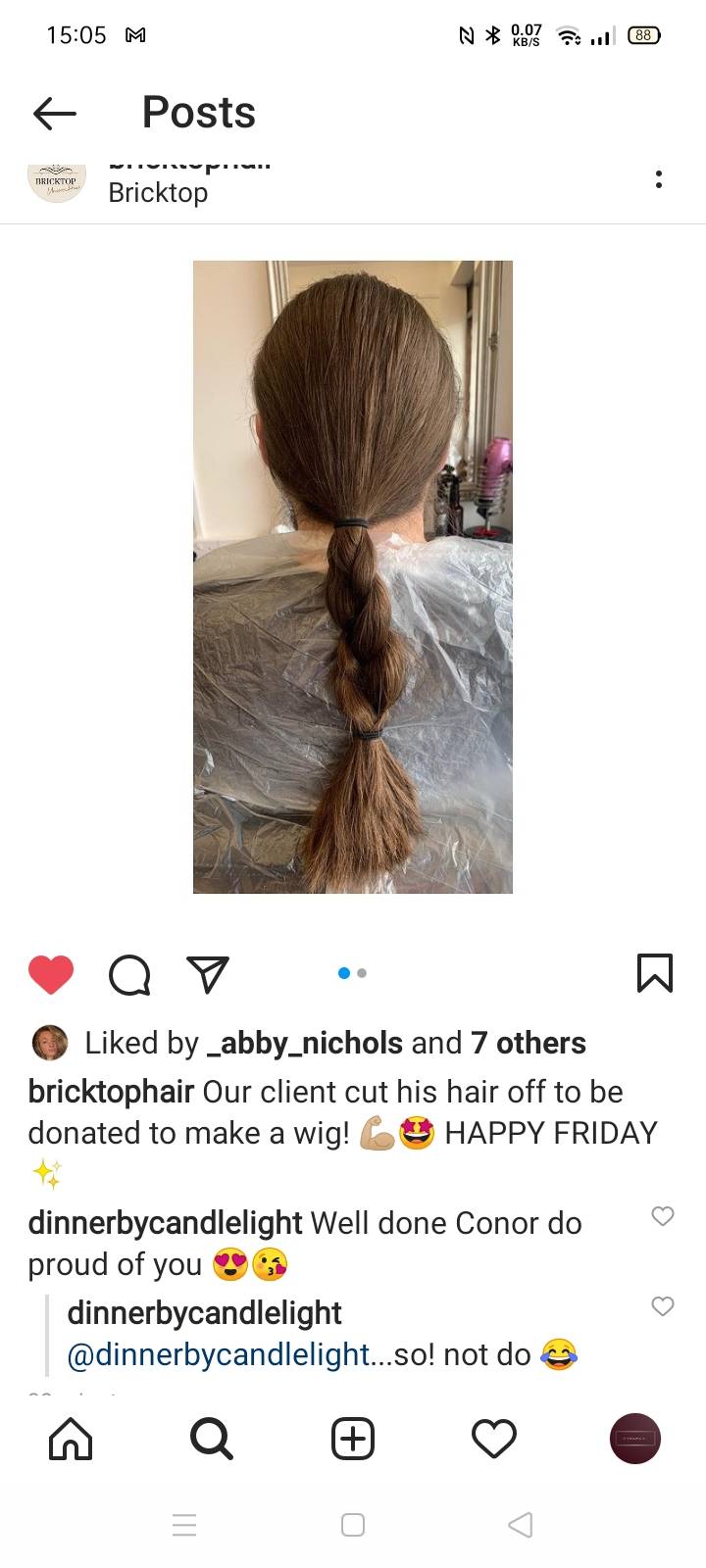Image resolution: width=706 pixels, height=1568 pixels.
Task: Like the comment 'Well done Conor'
Action: coord(663,1216)
